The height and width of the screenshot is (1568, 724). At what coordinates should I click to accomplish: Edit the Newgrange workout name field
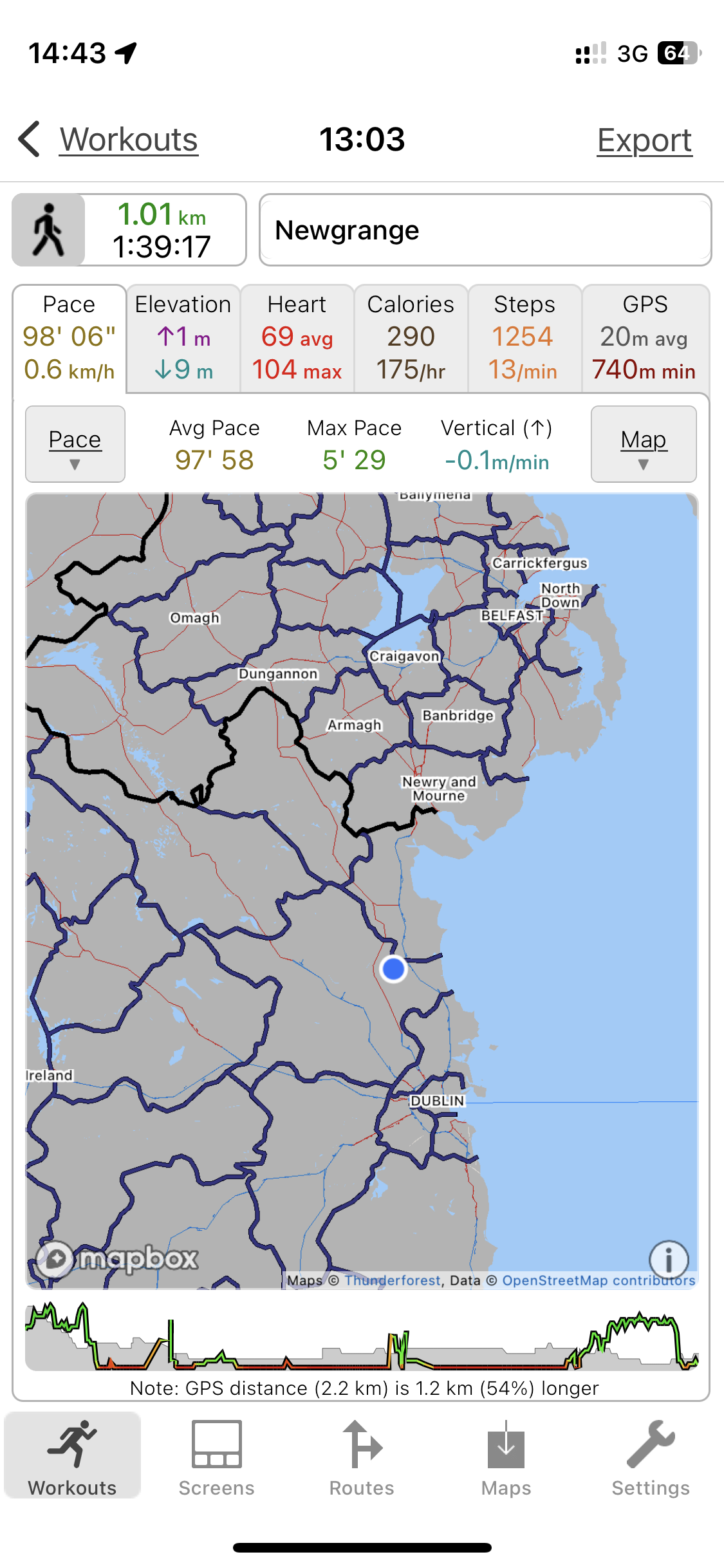(485, 230)
